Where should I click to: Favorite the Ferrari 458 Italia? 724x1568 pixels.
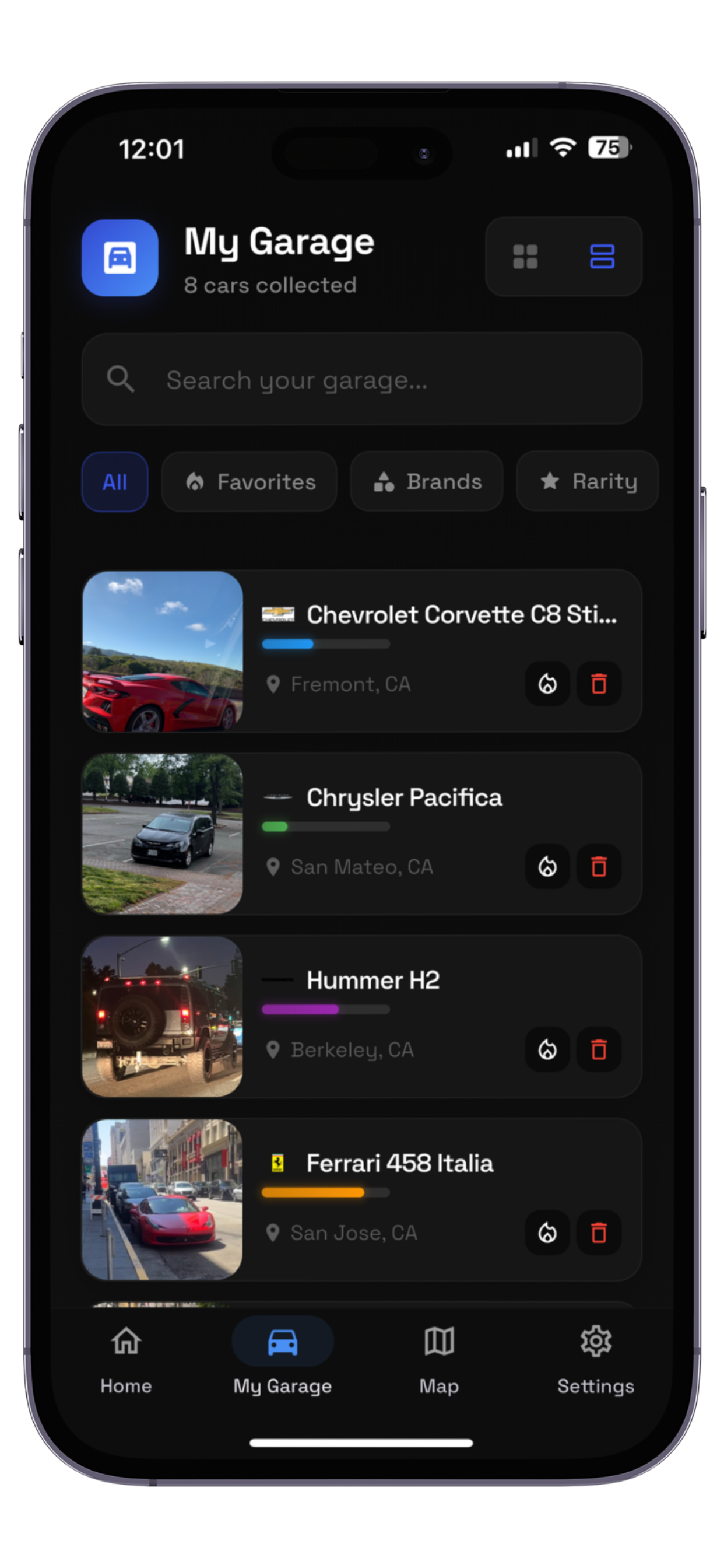[x=547, y=1233]
